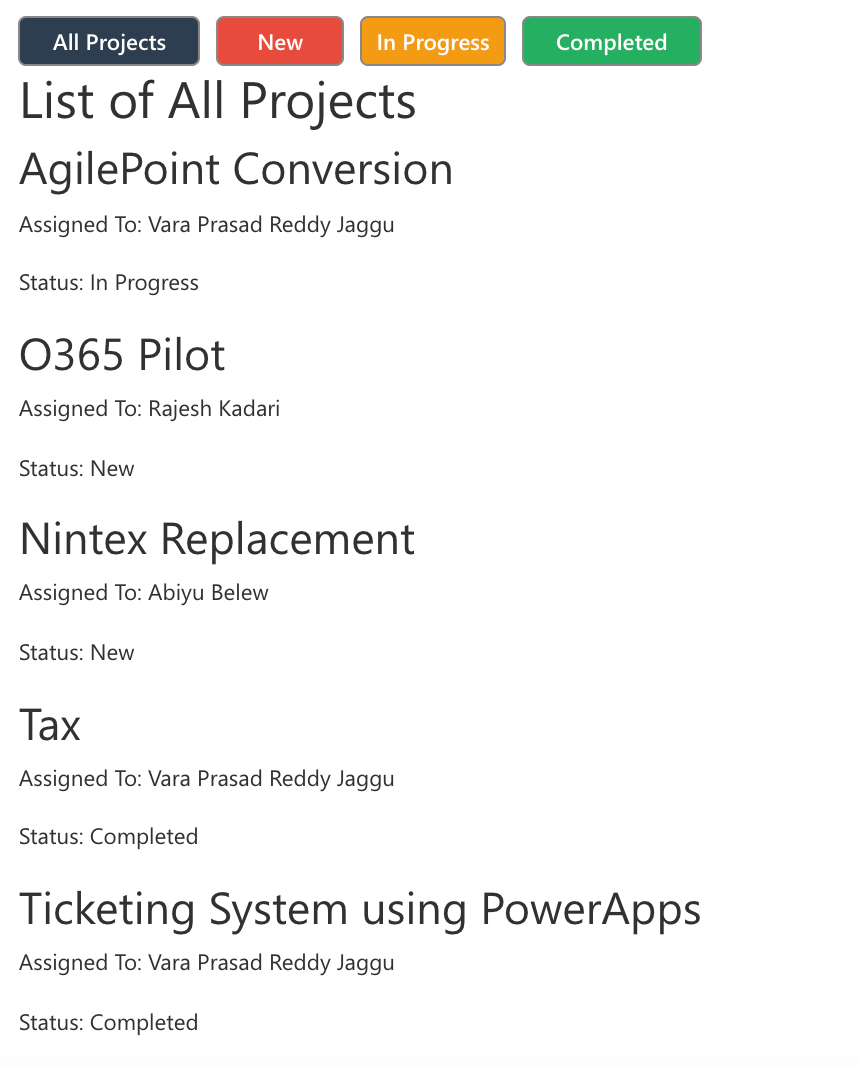Click the In Progress status of AgilePoint Conversion

coord(109,282)
